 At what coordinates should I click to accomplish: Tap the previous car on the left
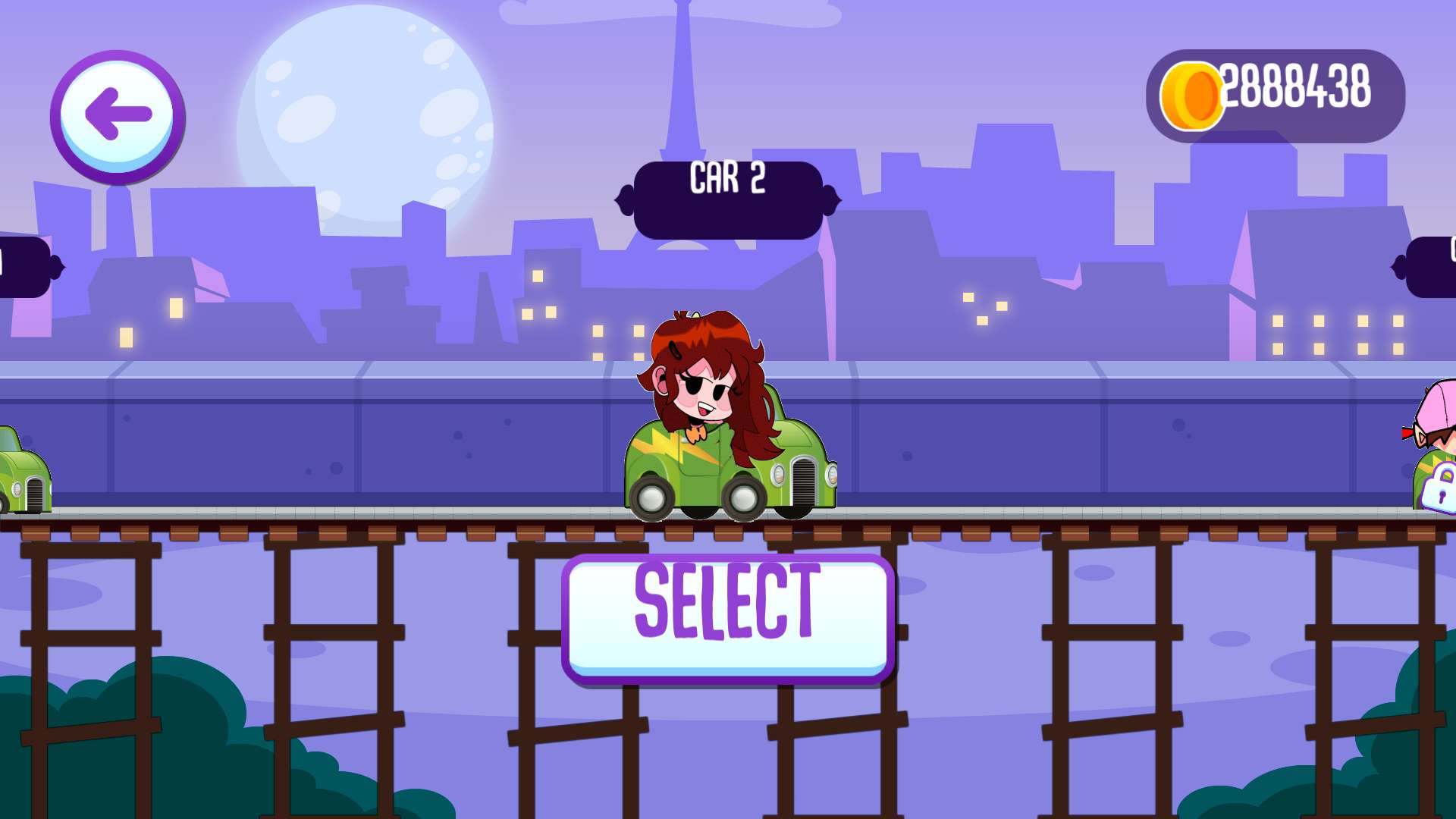click(x=23, y=472)
